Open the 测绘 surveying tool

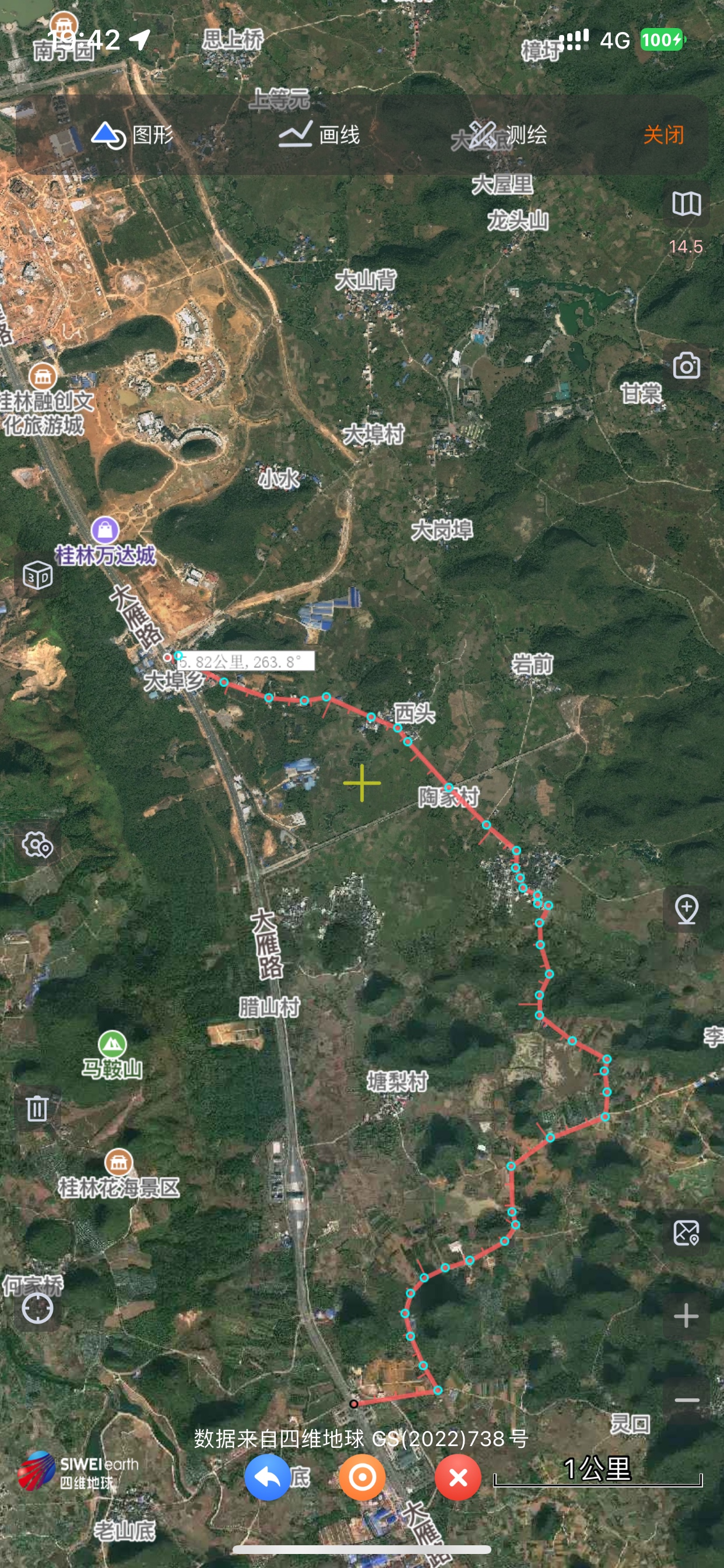[x=507, y=135]
